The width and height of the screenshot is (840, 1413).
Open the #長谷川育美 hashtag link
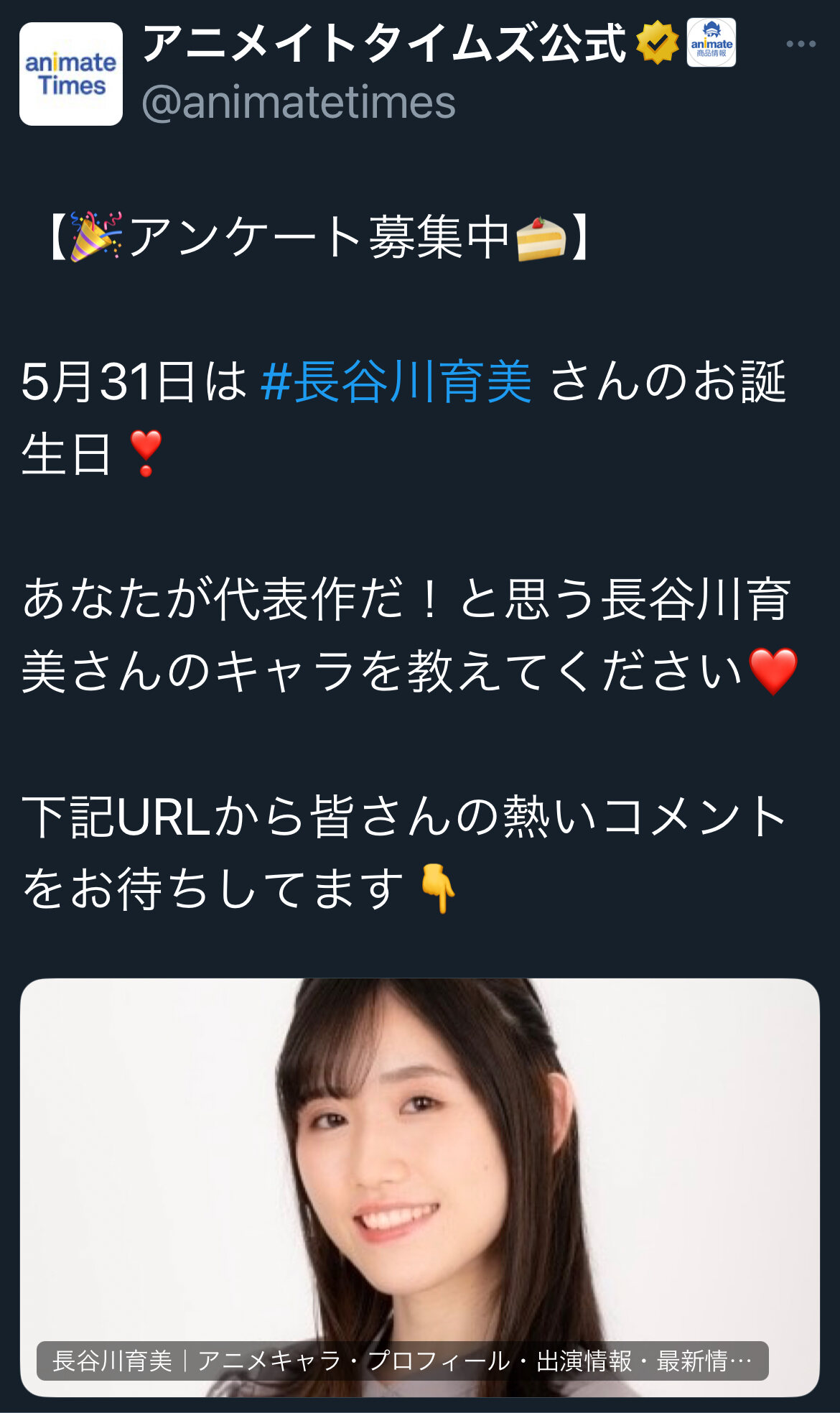(x=396, y=381)
